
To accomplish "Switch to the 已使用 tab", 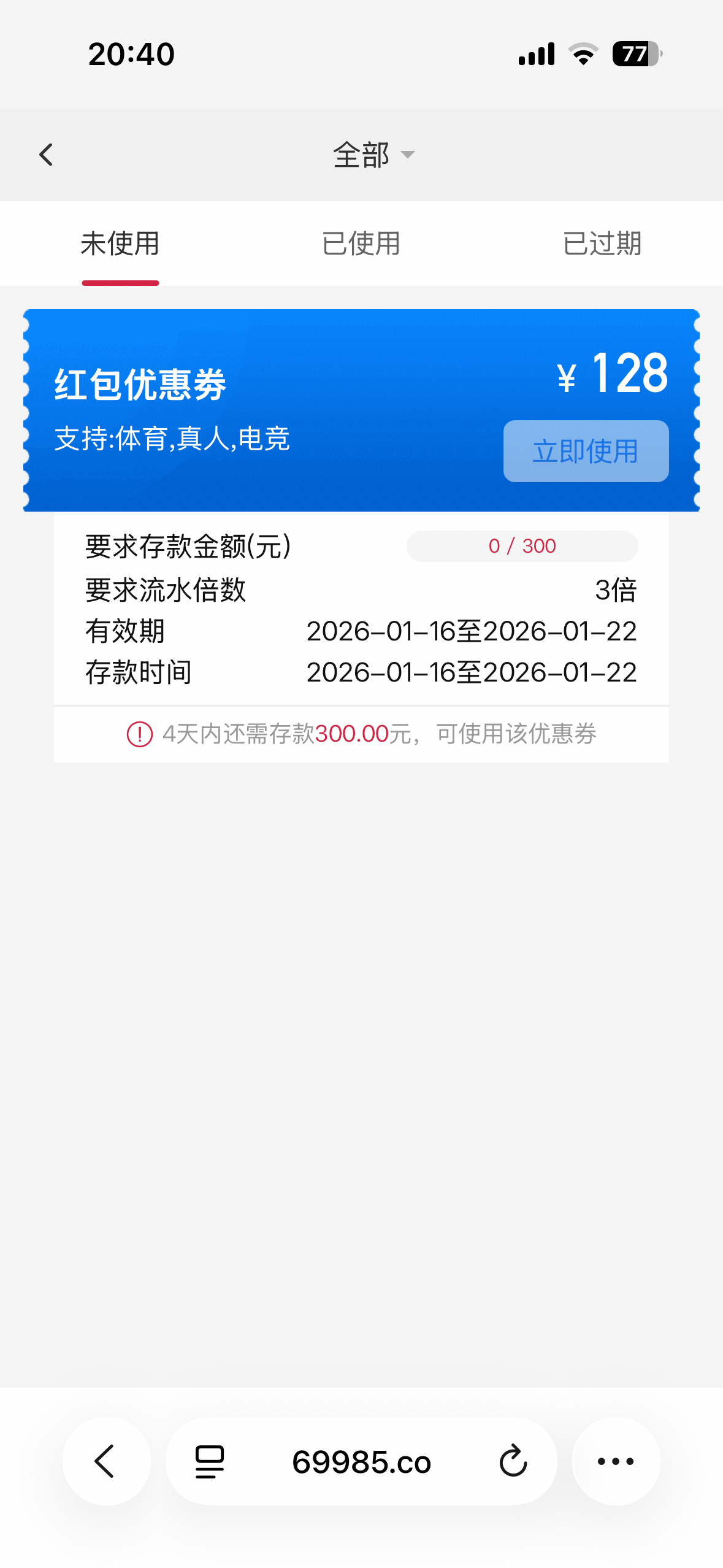I will pyautogui.click(x=361, y=244).
